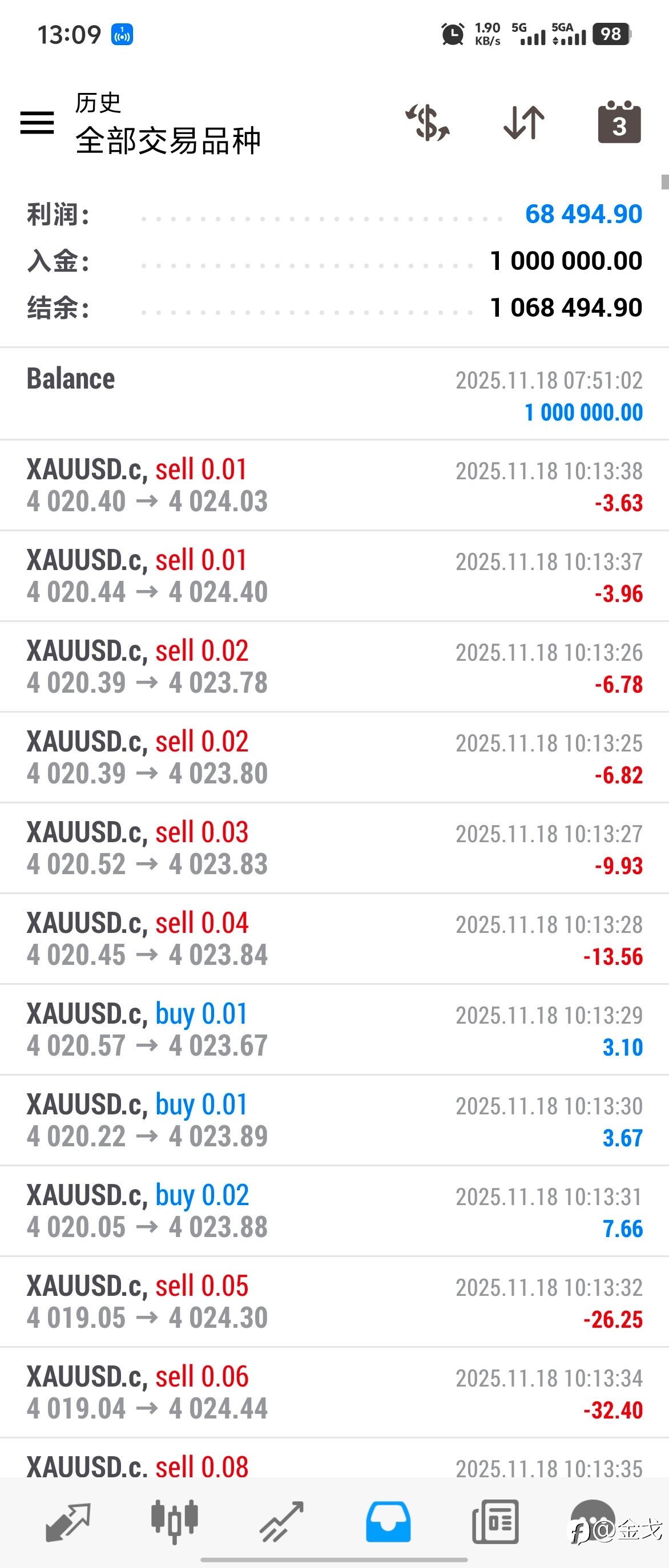Open the sell 0.06 trade with -32.40
The height and width of the screenshot is (1568, 669).
334,1392
